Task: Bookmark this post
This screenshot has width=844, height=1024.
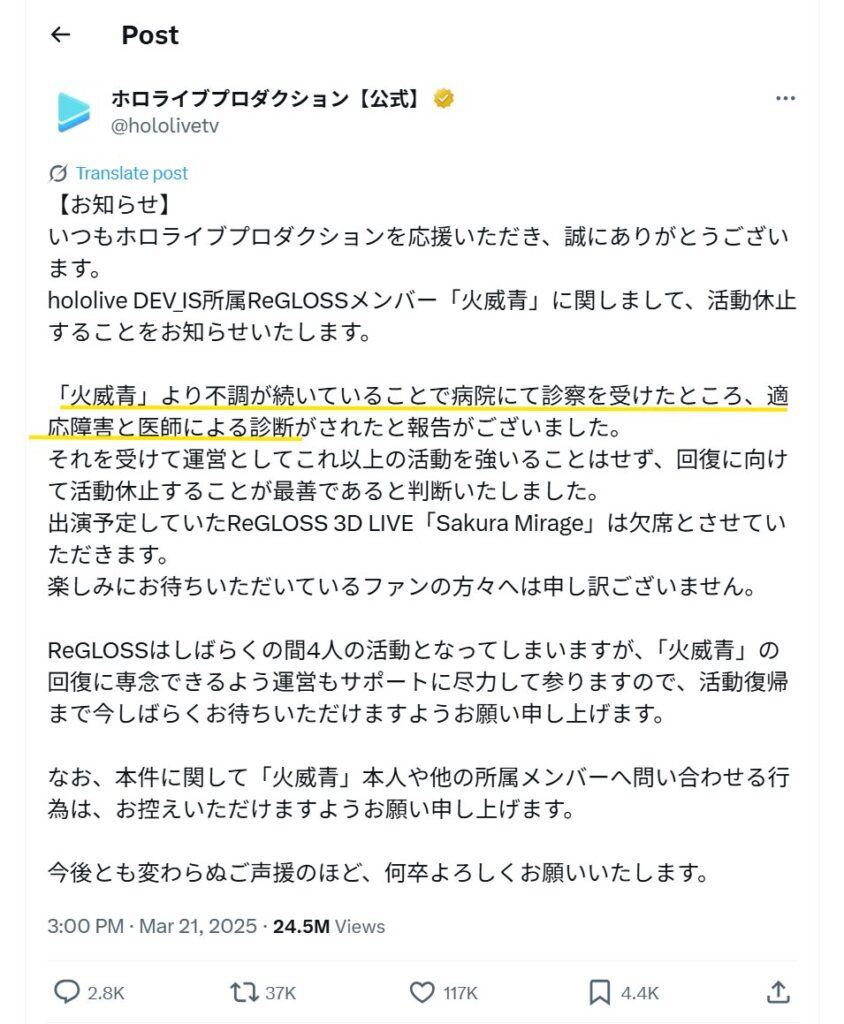Action: [600, 992]
